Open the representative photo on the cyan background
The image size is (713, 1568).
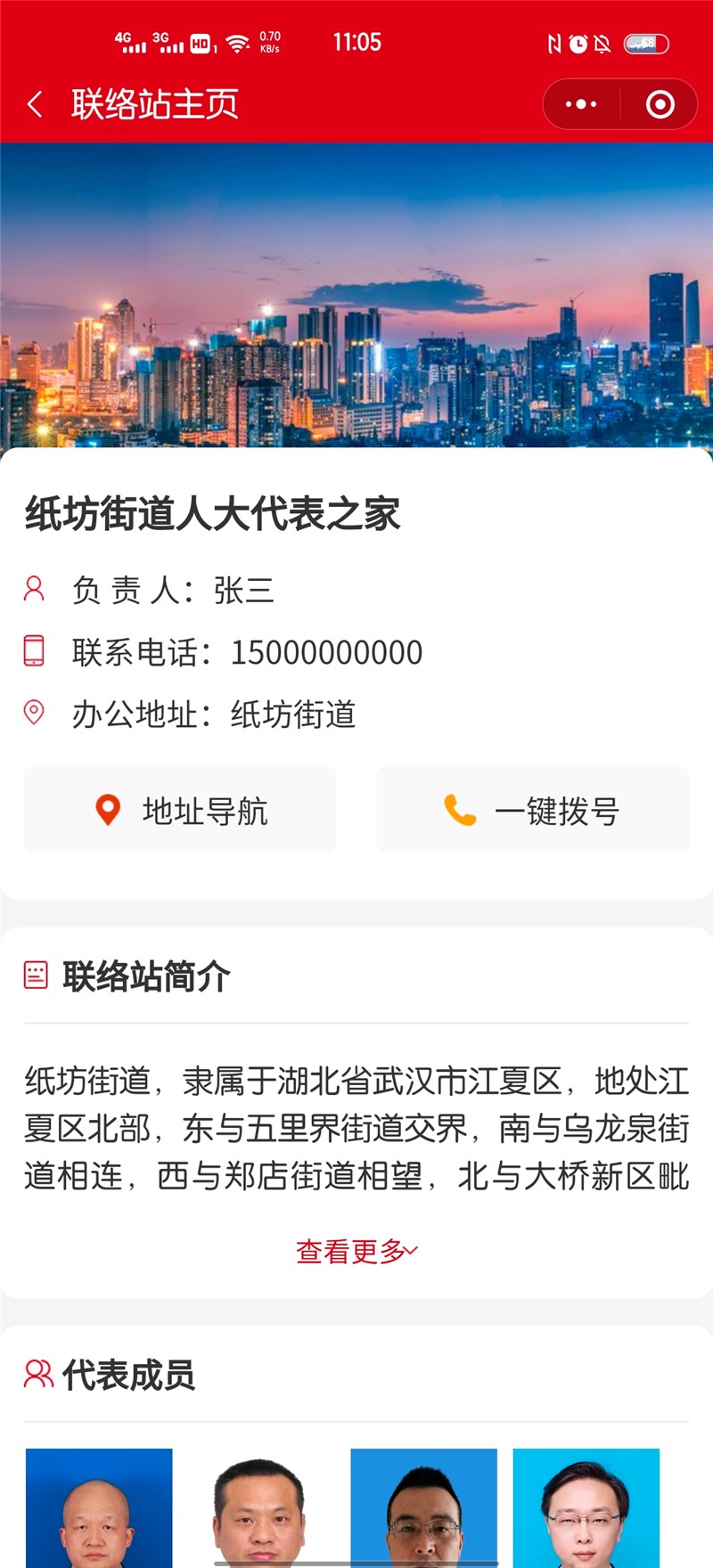coord(586,1507)
